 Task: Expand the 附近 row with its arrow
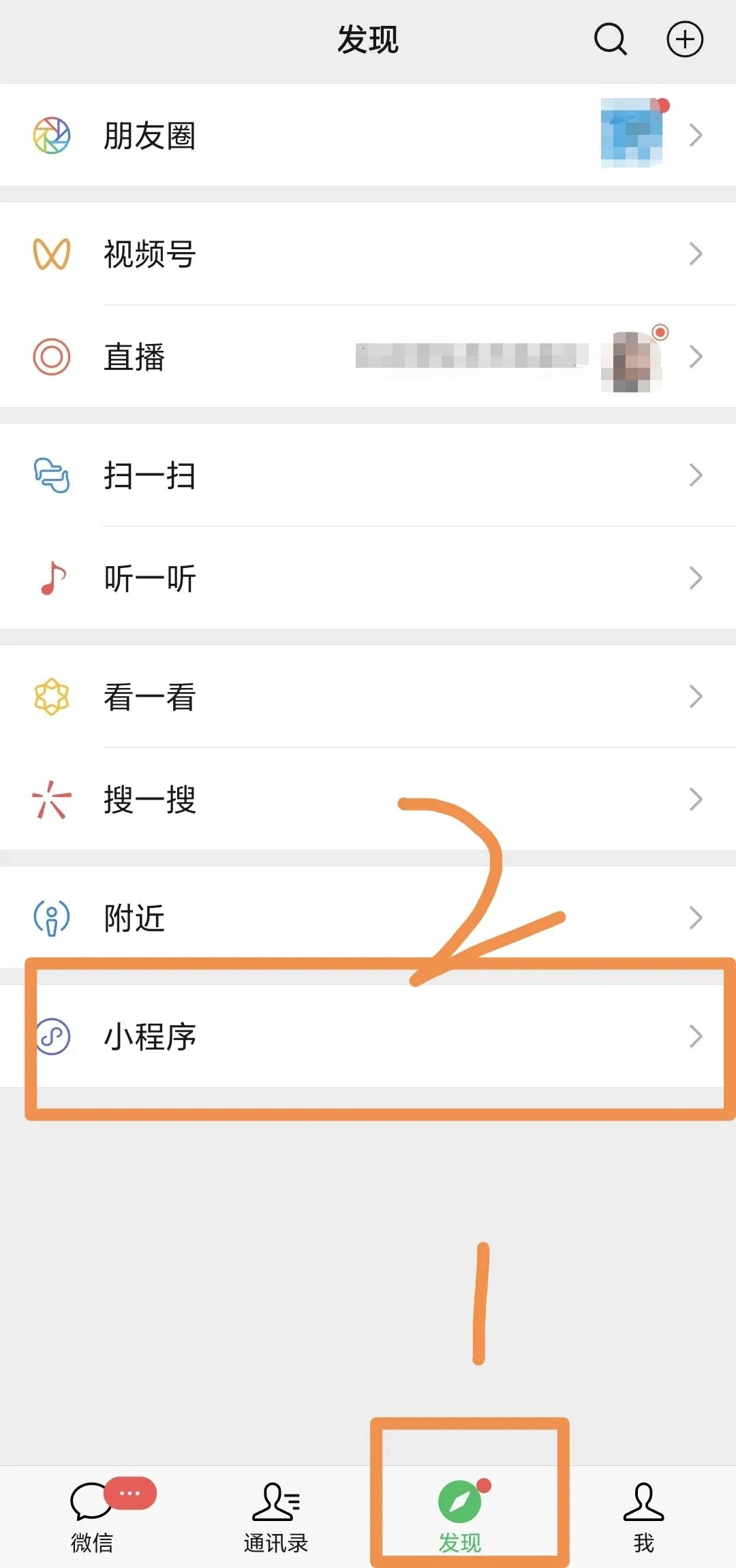tap(696, 918)
